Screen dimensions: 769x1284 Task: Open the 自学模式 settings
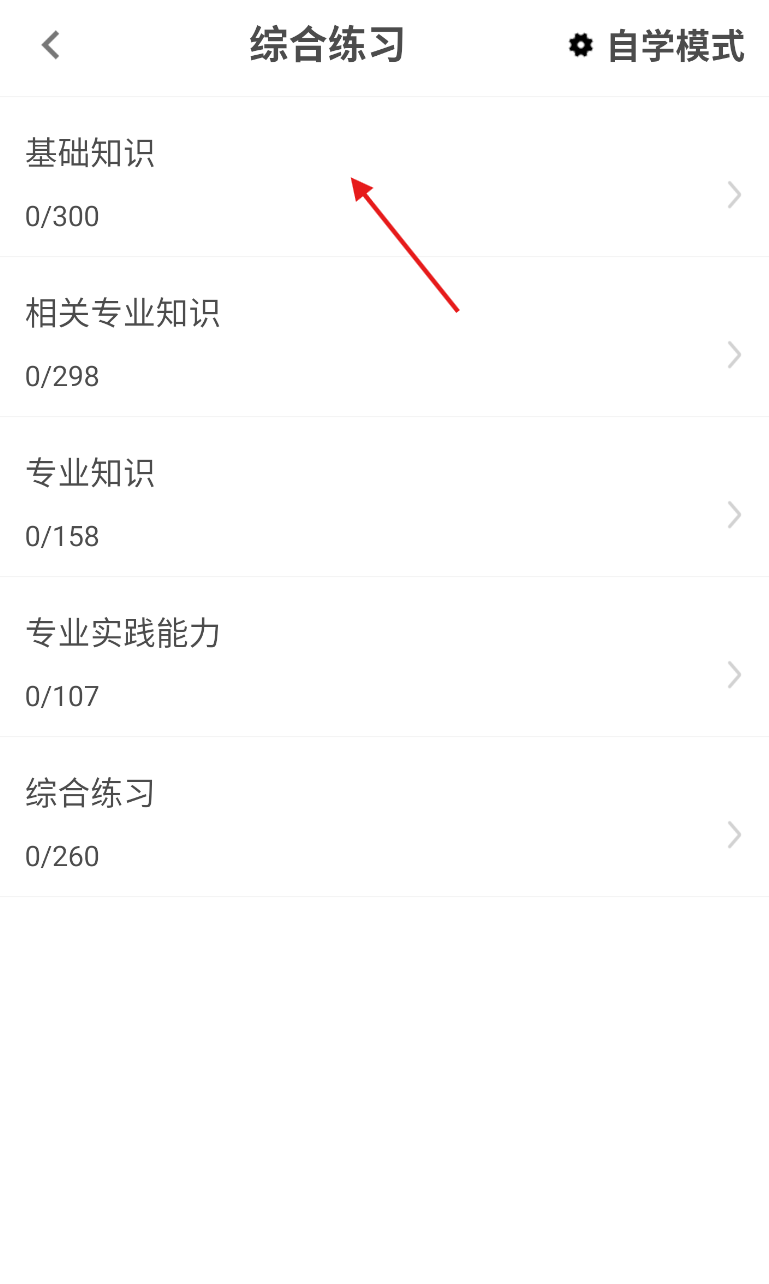click(657, 46)
